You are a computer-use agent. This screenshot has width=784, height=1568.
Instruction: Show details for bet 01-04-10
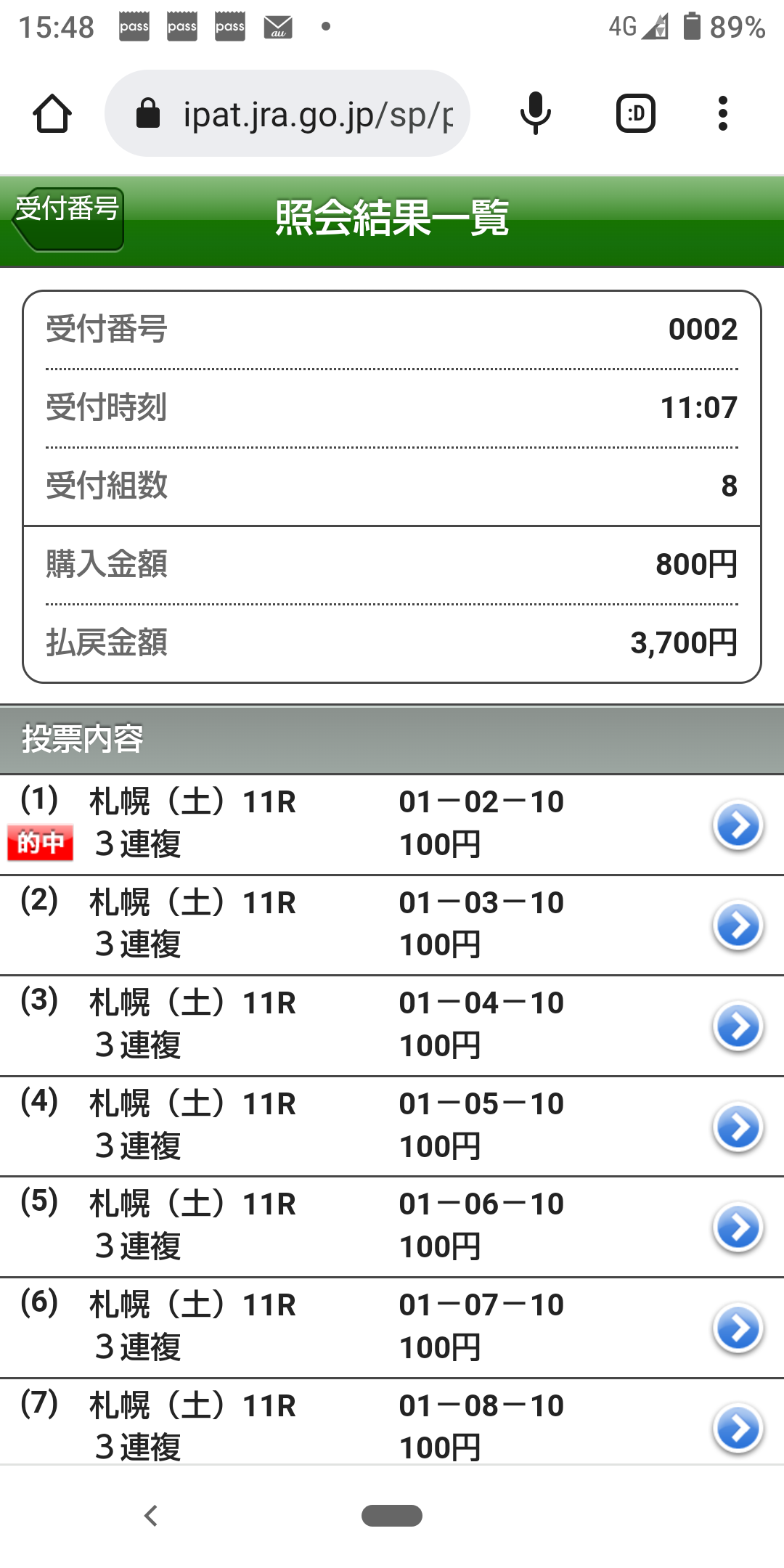738,1026
